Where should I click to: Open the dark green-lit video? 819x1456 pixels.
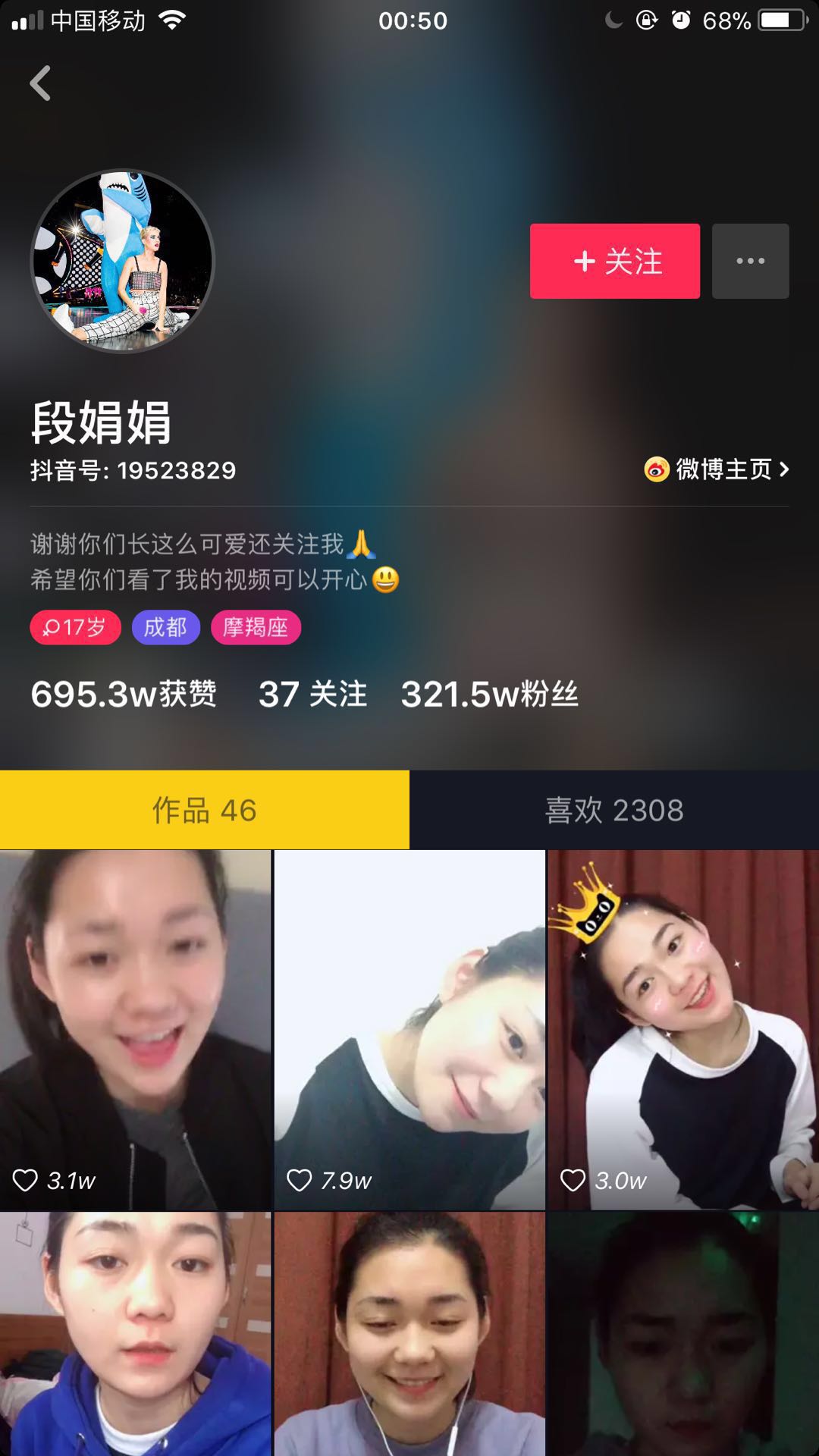coord(683,1335)
